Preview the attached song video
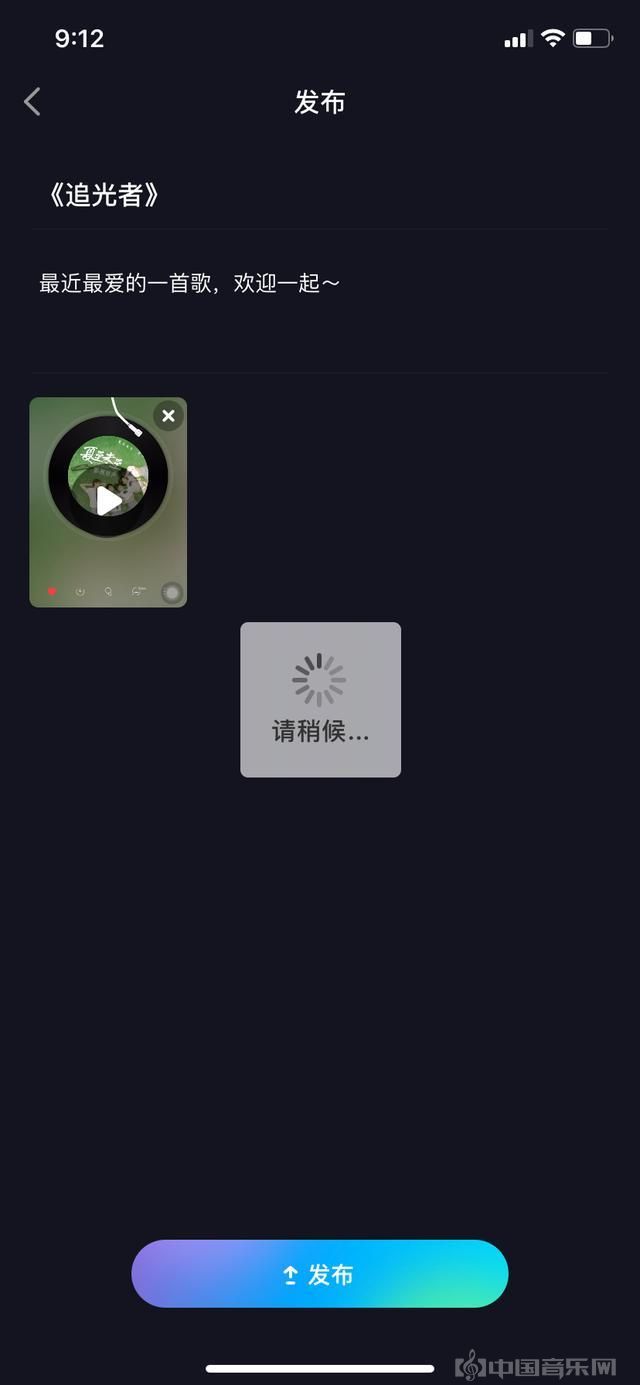Viewport: 640px width, 1385px height. tap(108, 501)
